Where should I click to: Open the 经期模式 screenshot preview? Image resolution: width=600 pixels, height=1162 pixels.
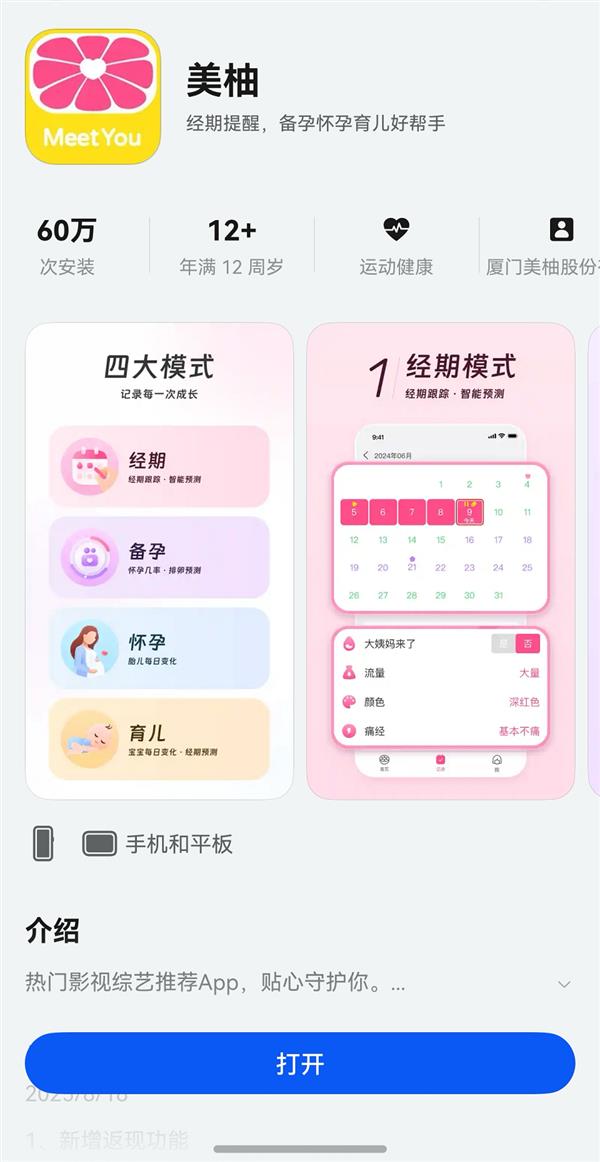pos(441,561)
